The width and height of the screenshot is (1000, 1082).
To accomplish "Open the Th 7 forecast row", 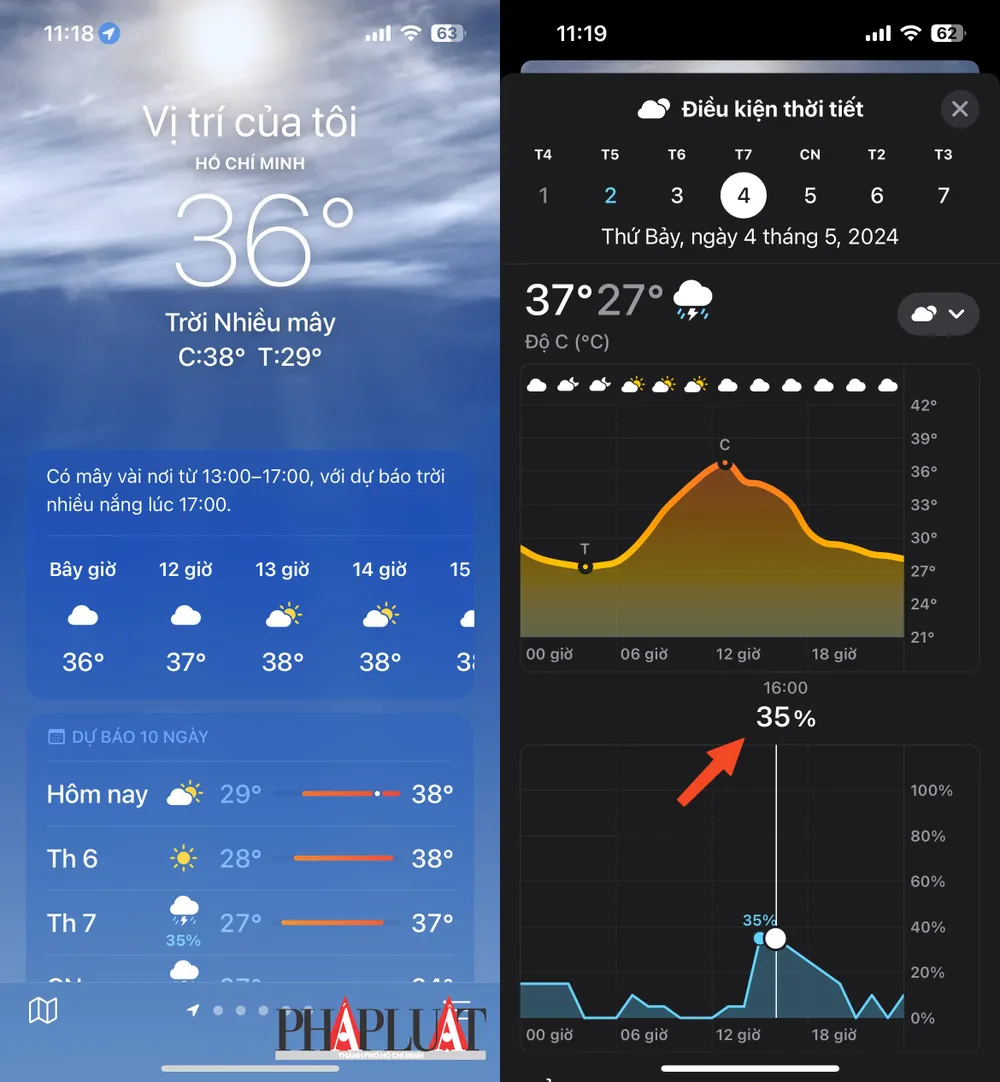I will coord(250,922).
